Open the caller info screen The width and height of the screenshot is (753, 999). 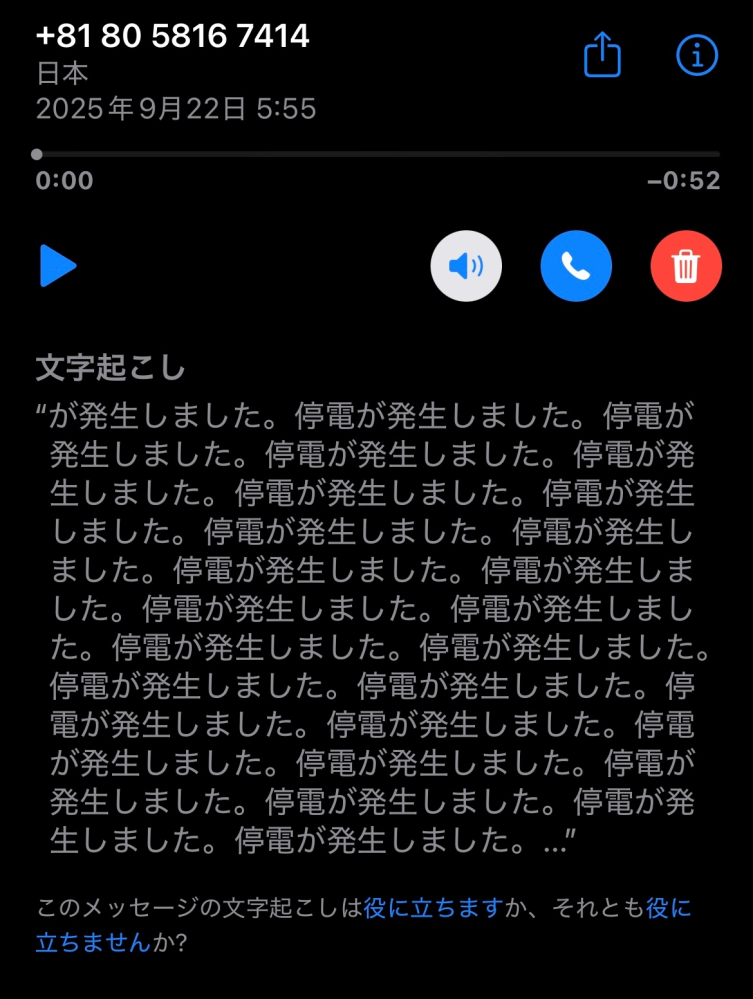pos(695,56)
